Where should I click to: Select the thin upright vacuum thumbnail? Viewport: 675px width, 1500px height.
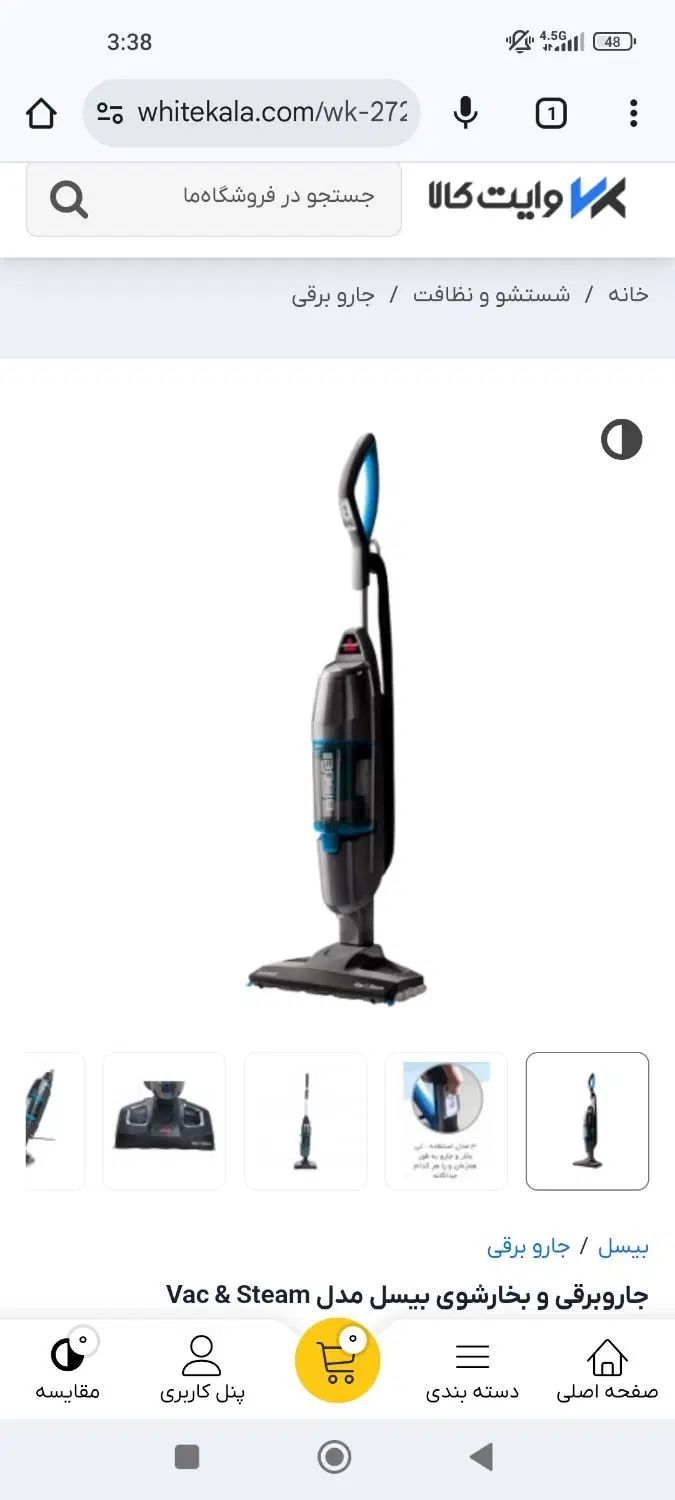pos(305,1120)
